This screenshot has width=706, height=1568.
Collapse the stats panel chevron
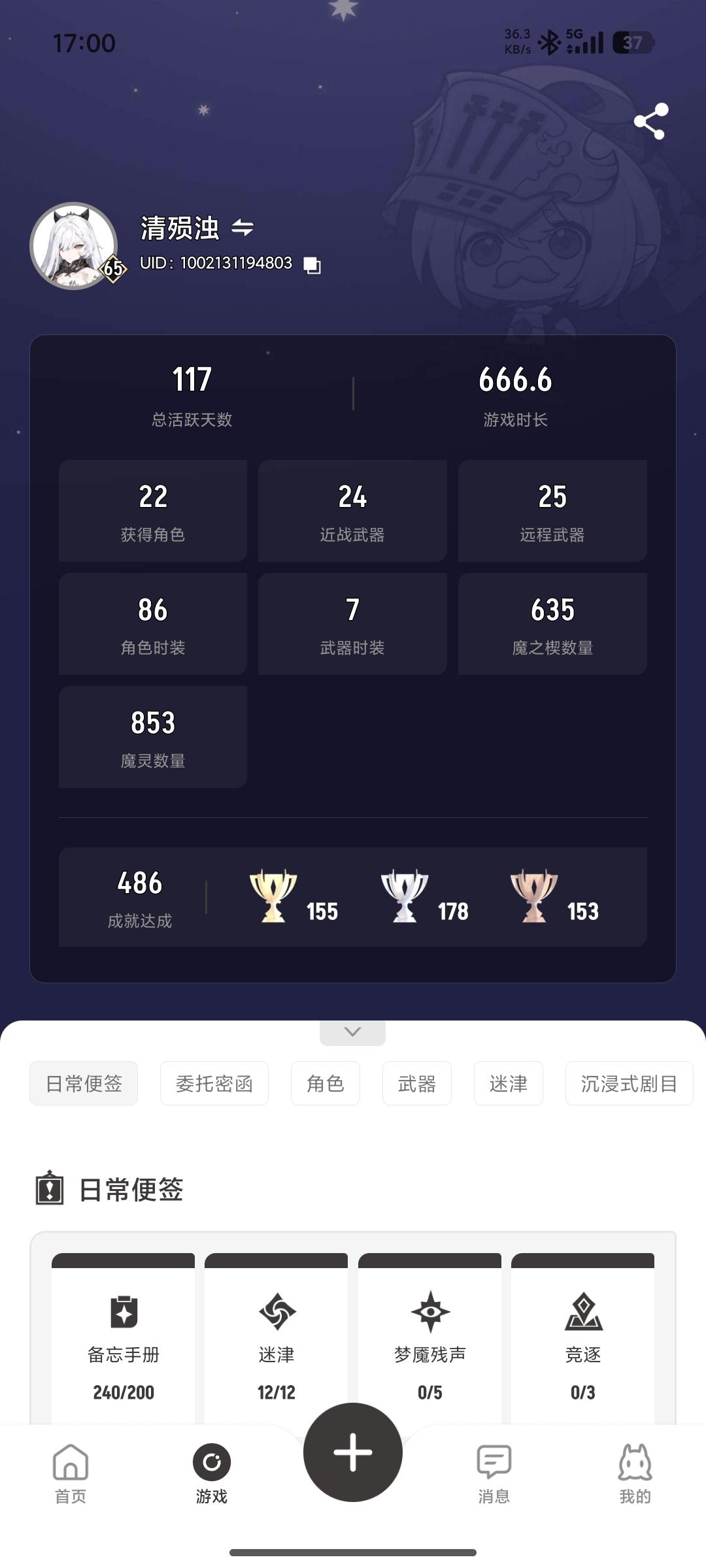tap(352, 1032)
